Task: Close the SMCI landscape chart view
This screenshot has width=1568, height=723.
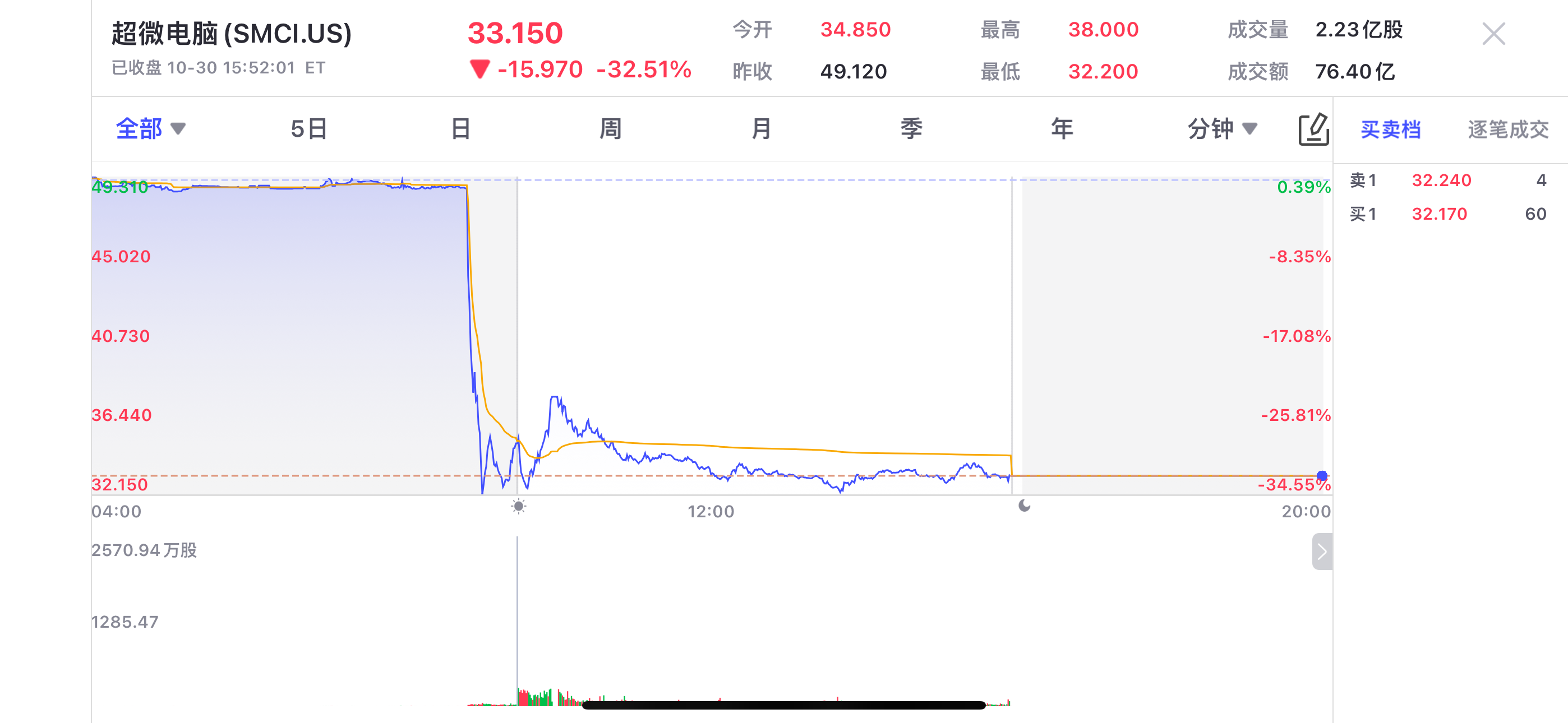Action: pos(1493,34)
